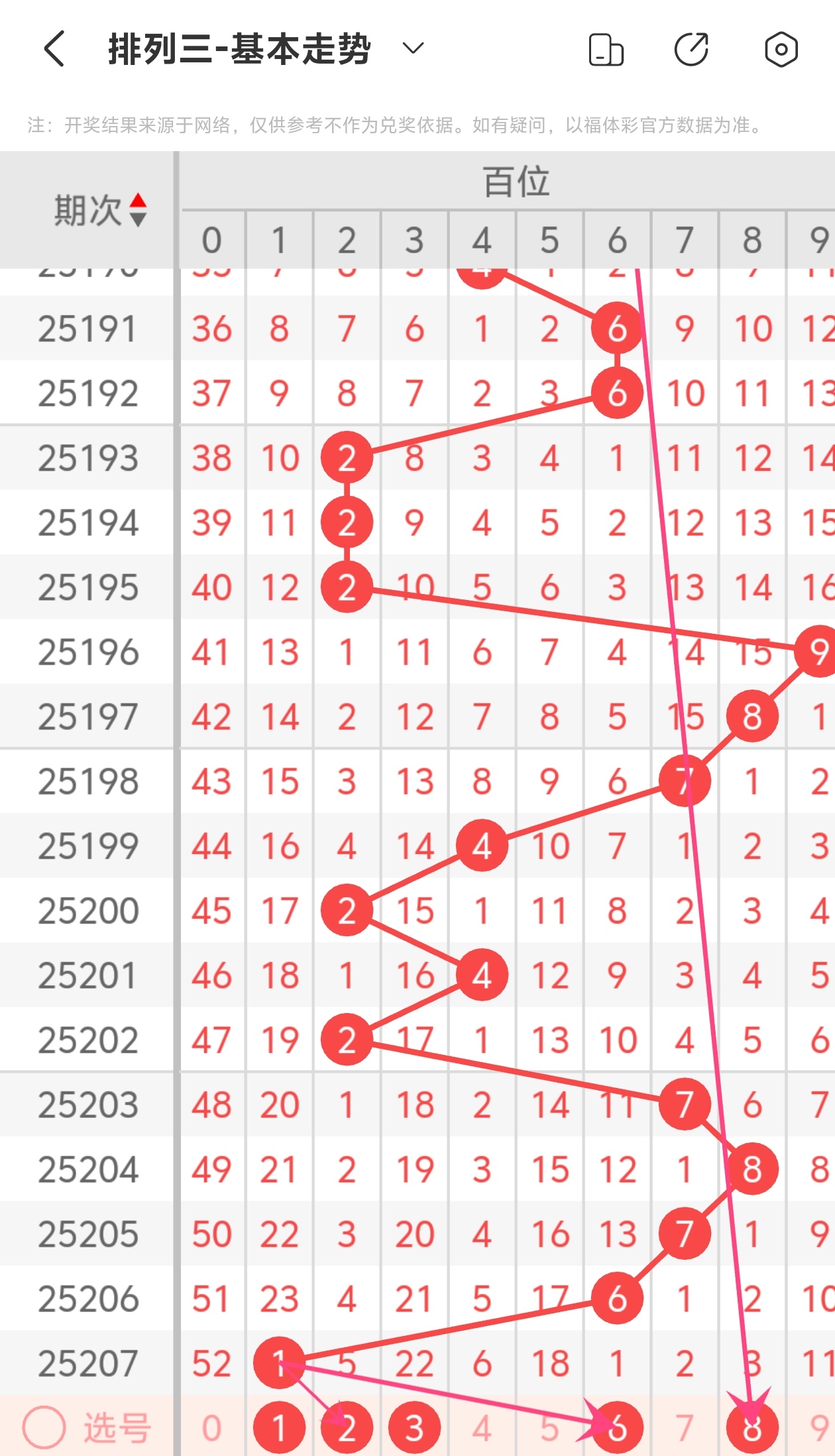Deselect number 2 in the 选号 row

pos(347,1427)
